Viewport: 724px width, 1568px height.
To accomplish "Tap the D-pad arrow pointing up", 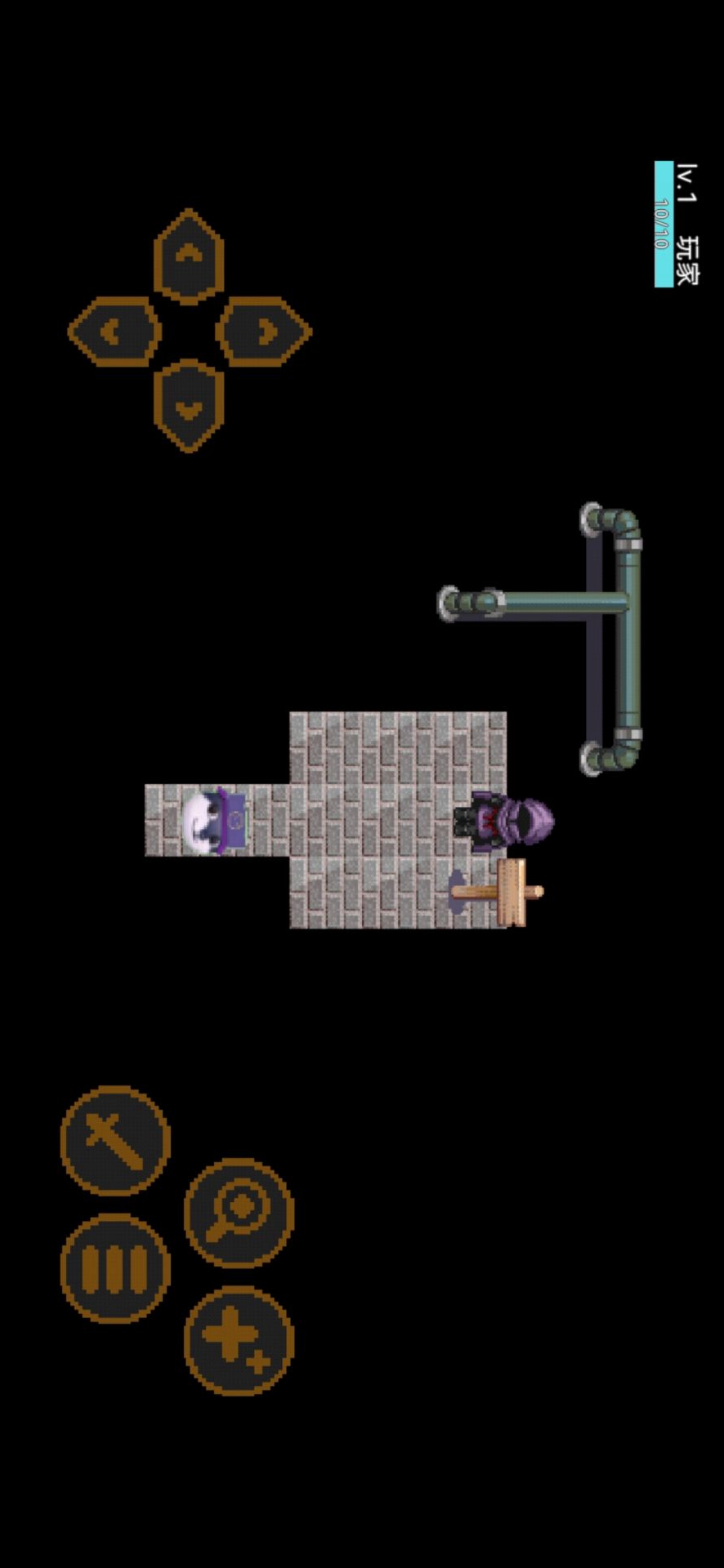I will 189,256.
